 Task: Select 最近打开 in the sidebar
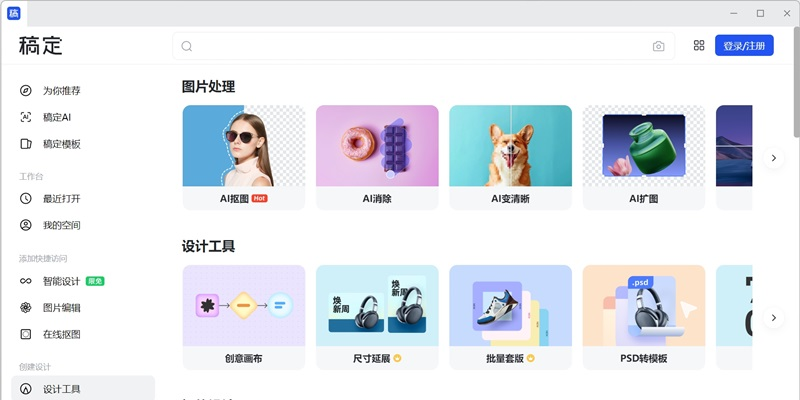62,199
